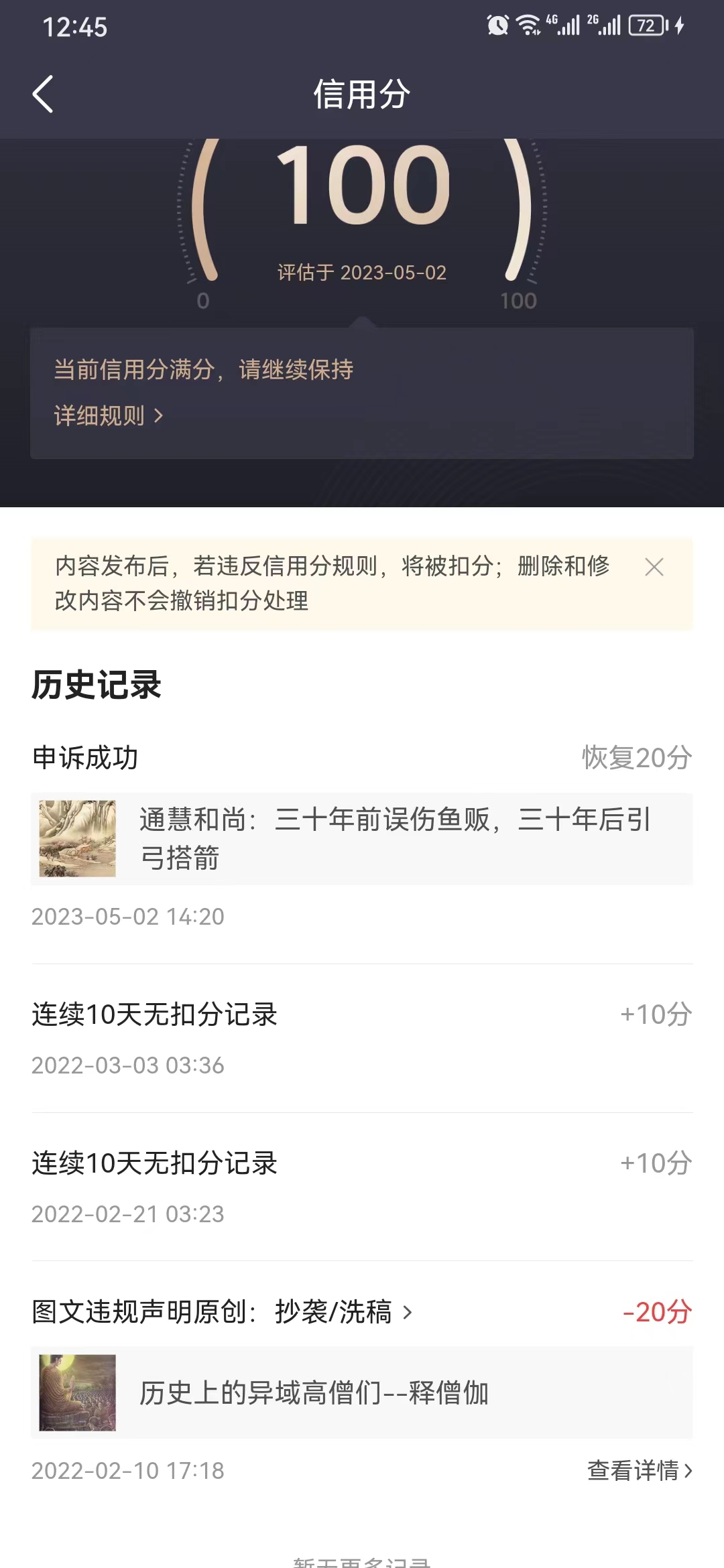Tap the battery indicator showing 72

point(647,23)
